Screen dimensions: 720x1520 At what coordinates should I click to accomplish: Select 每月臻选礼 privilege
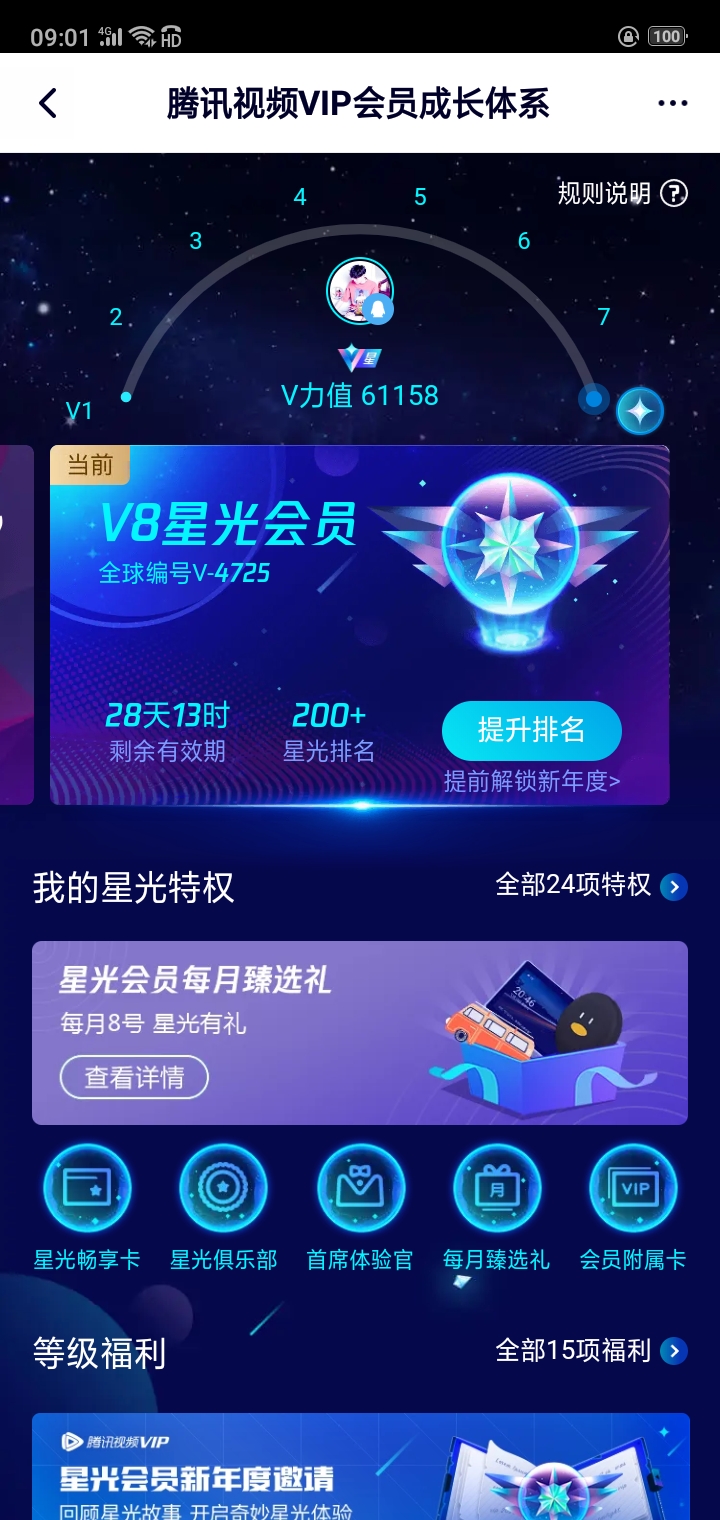point(497,1208)
